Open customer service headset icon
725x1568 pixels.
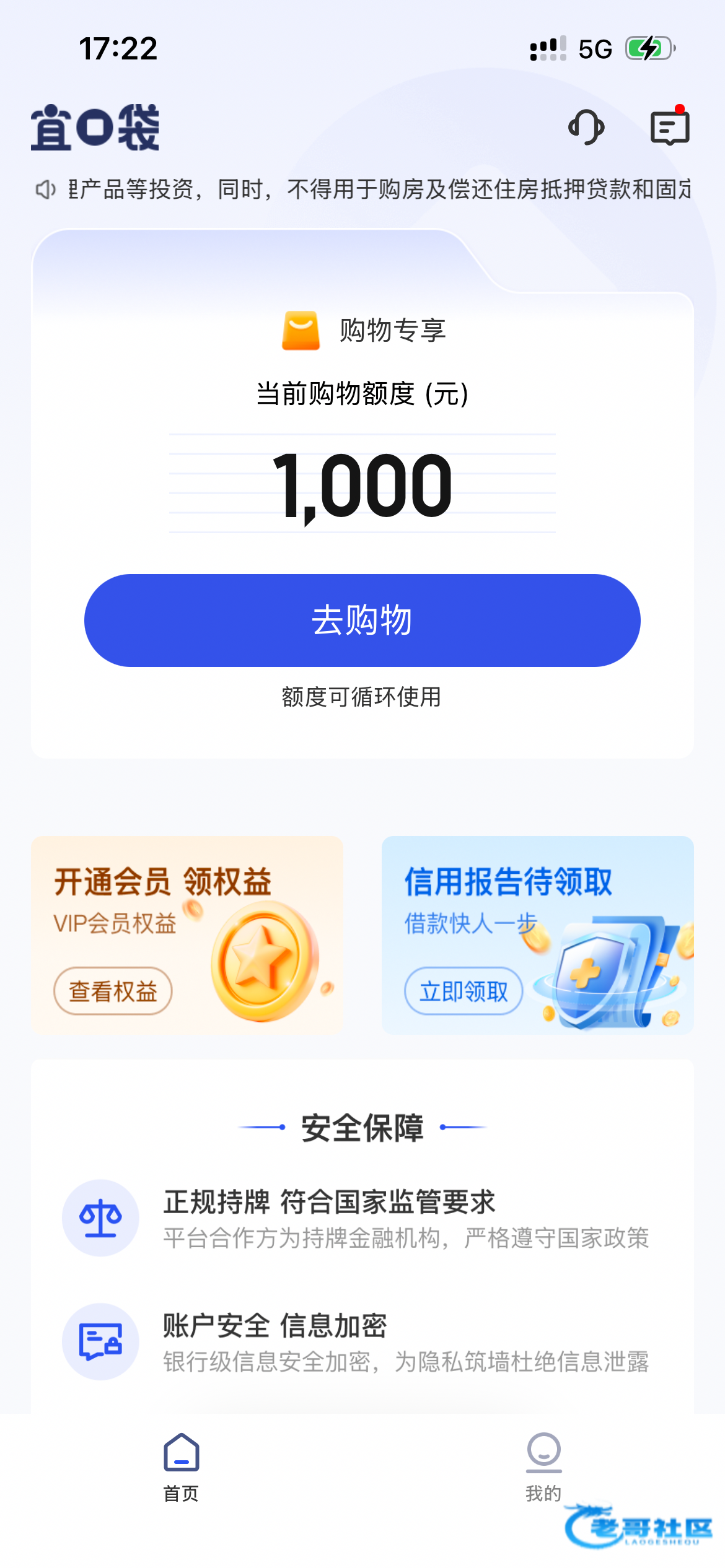point(586,128)
